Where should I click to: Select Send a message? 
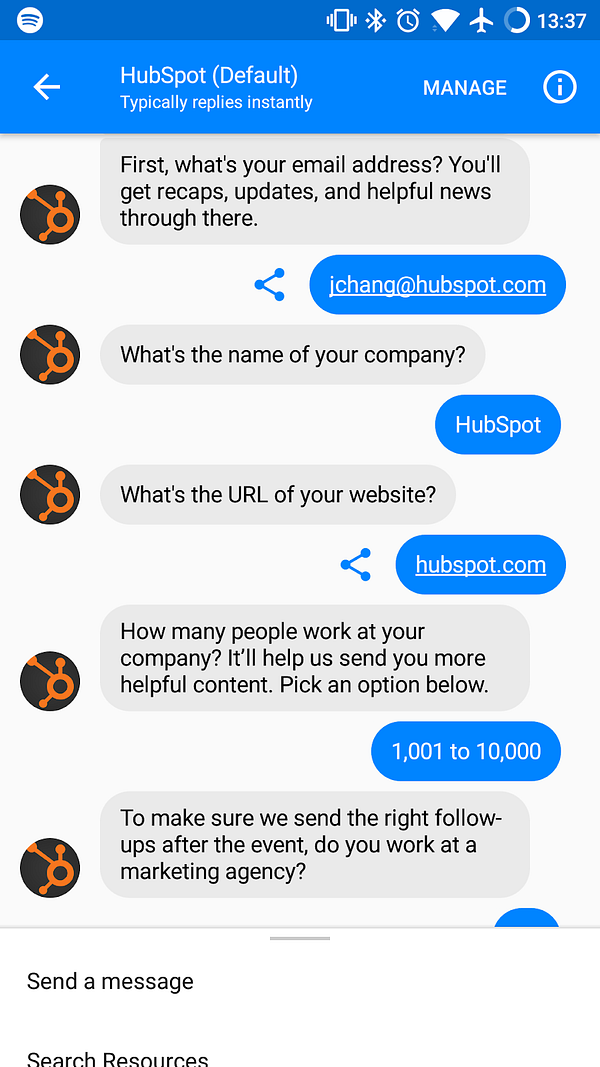(x=110, y=981)
